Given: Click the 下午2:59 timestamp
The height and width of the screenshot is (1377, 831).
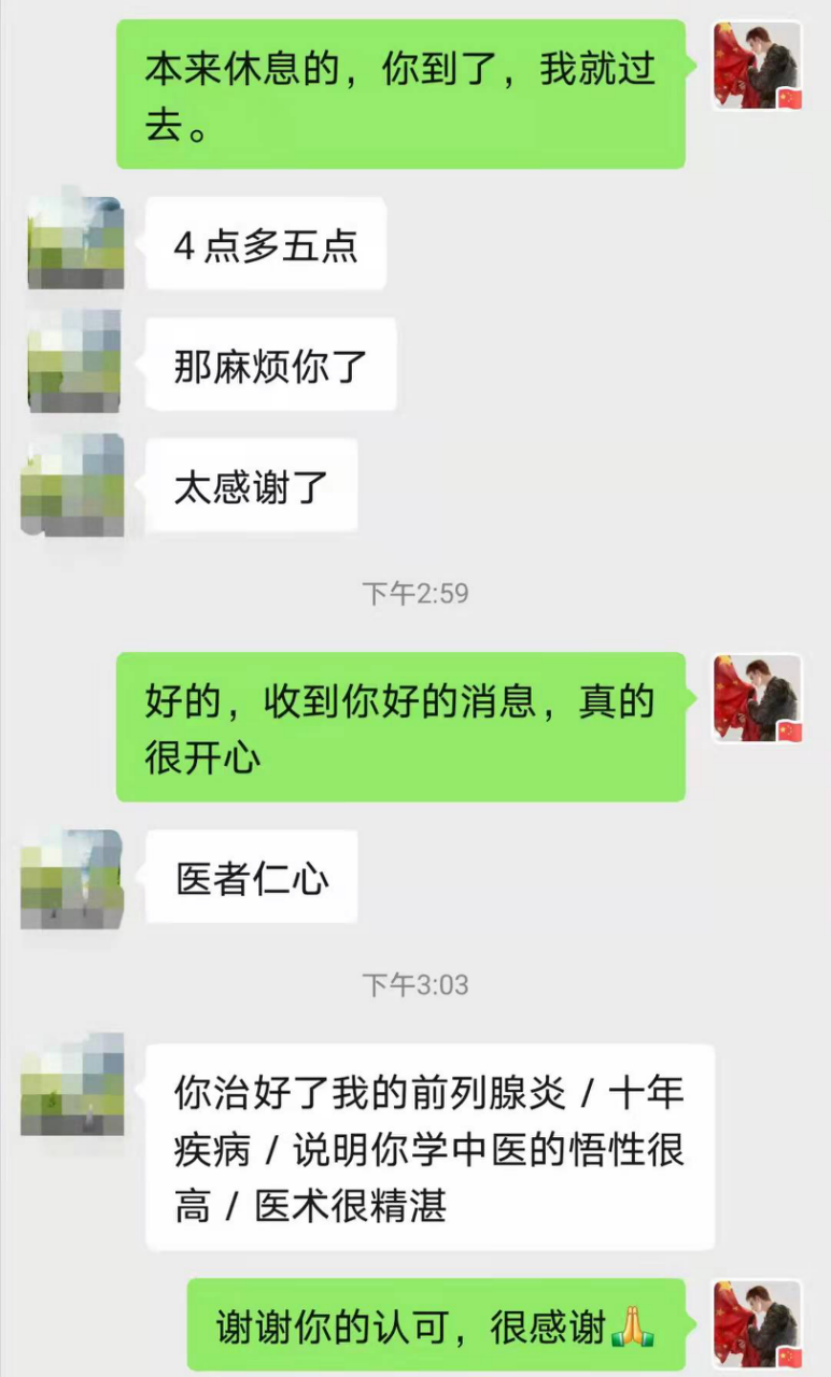Looking at the screenshot, I should click(415, 591).
